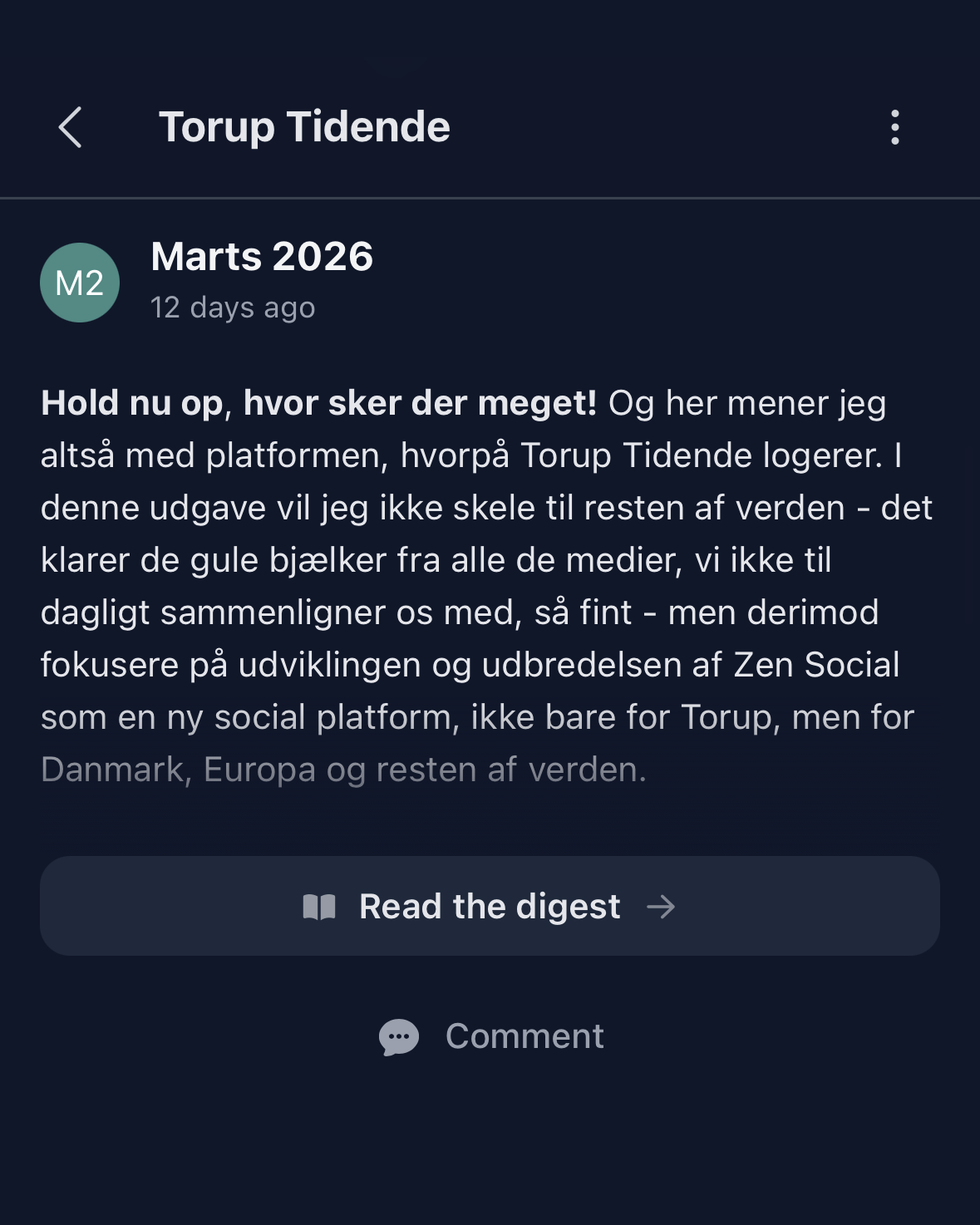Click the right arrow inside Read the digest

662,906
